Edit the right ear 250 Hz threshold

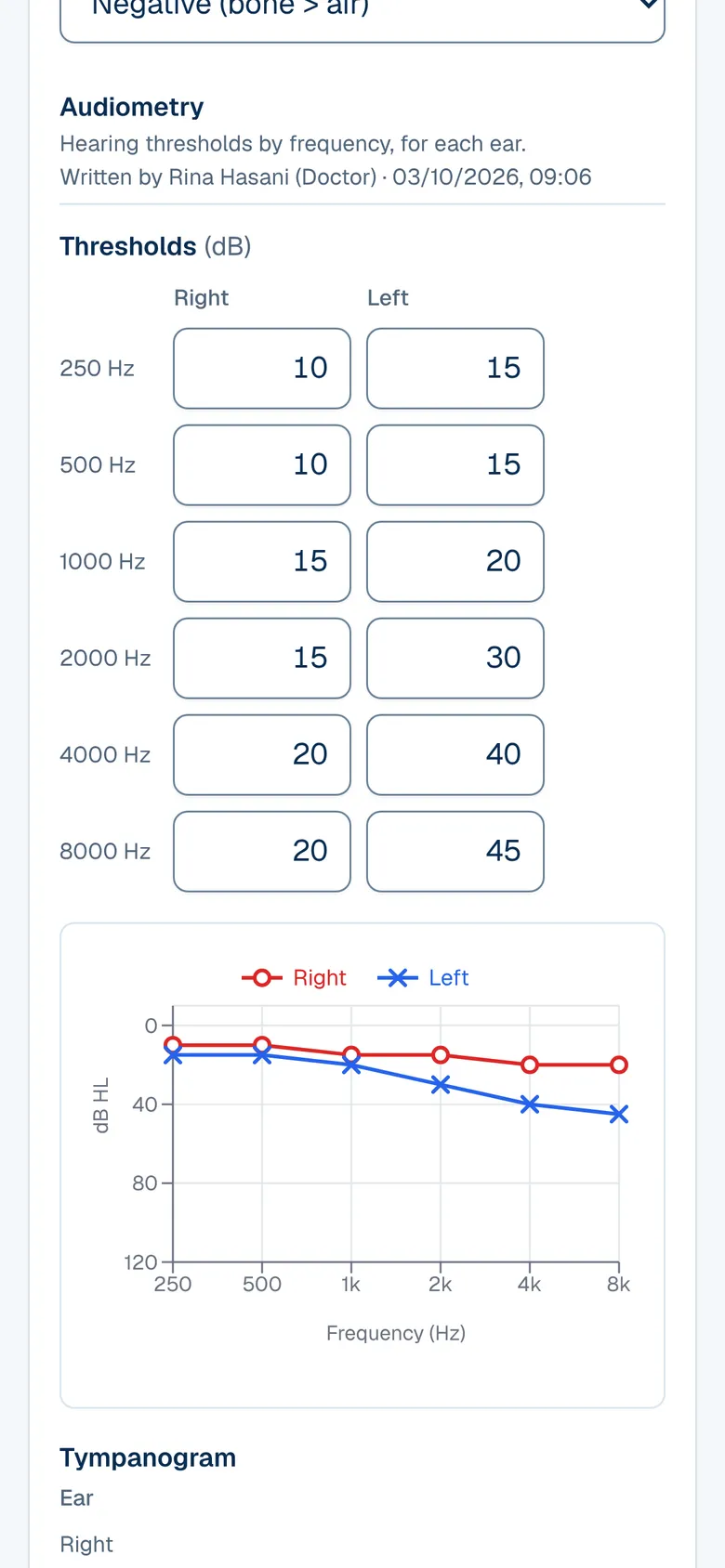coord(262,369)
